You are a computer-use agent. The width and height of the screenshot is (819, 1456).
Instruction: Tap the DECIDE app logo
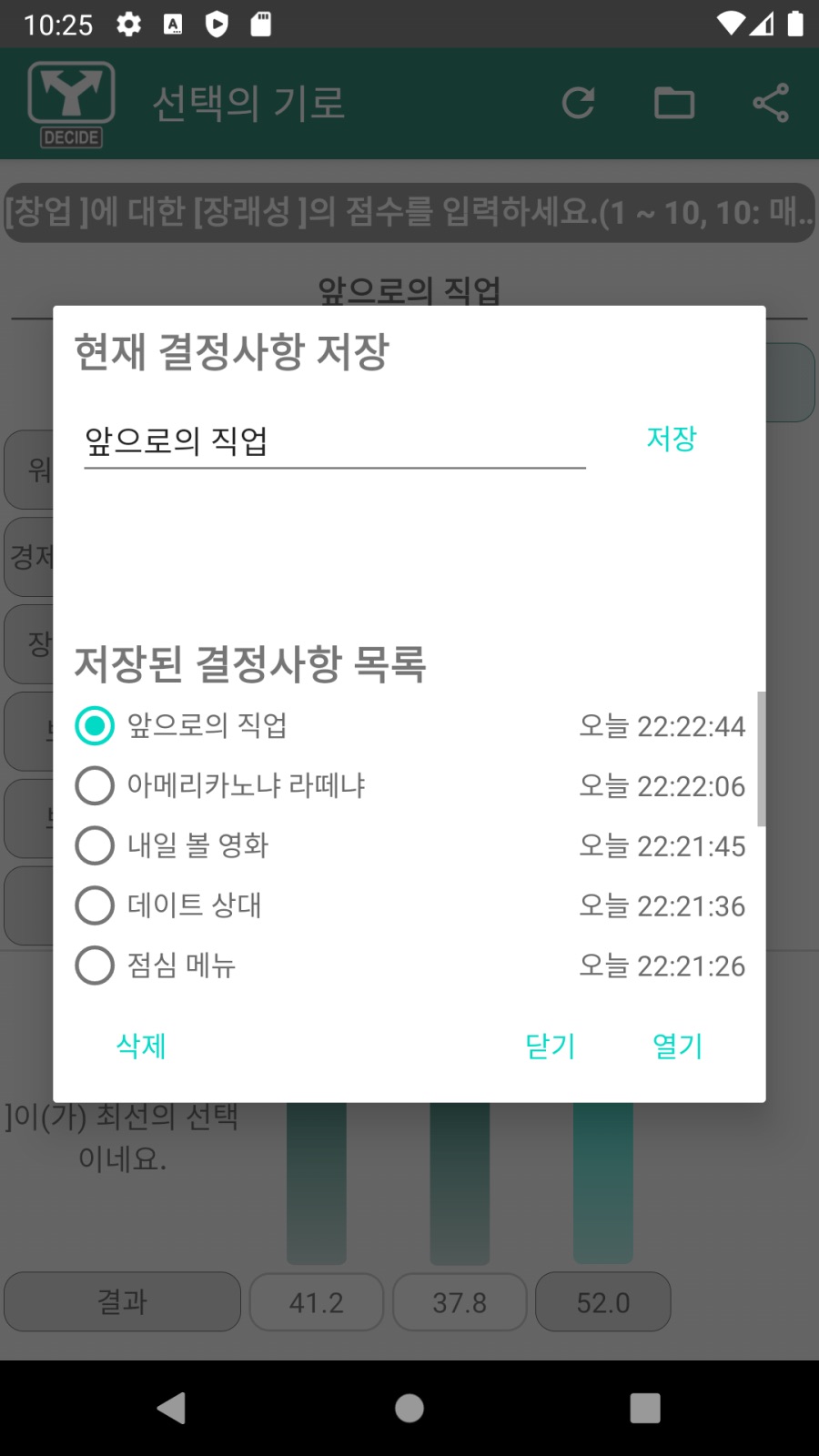(70, 103)
